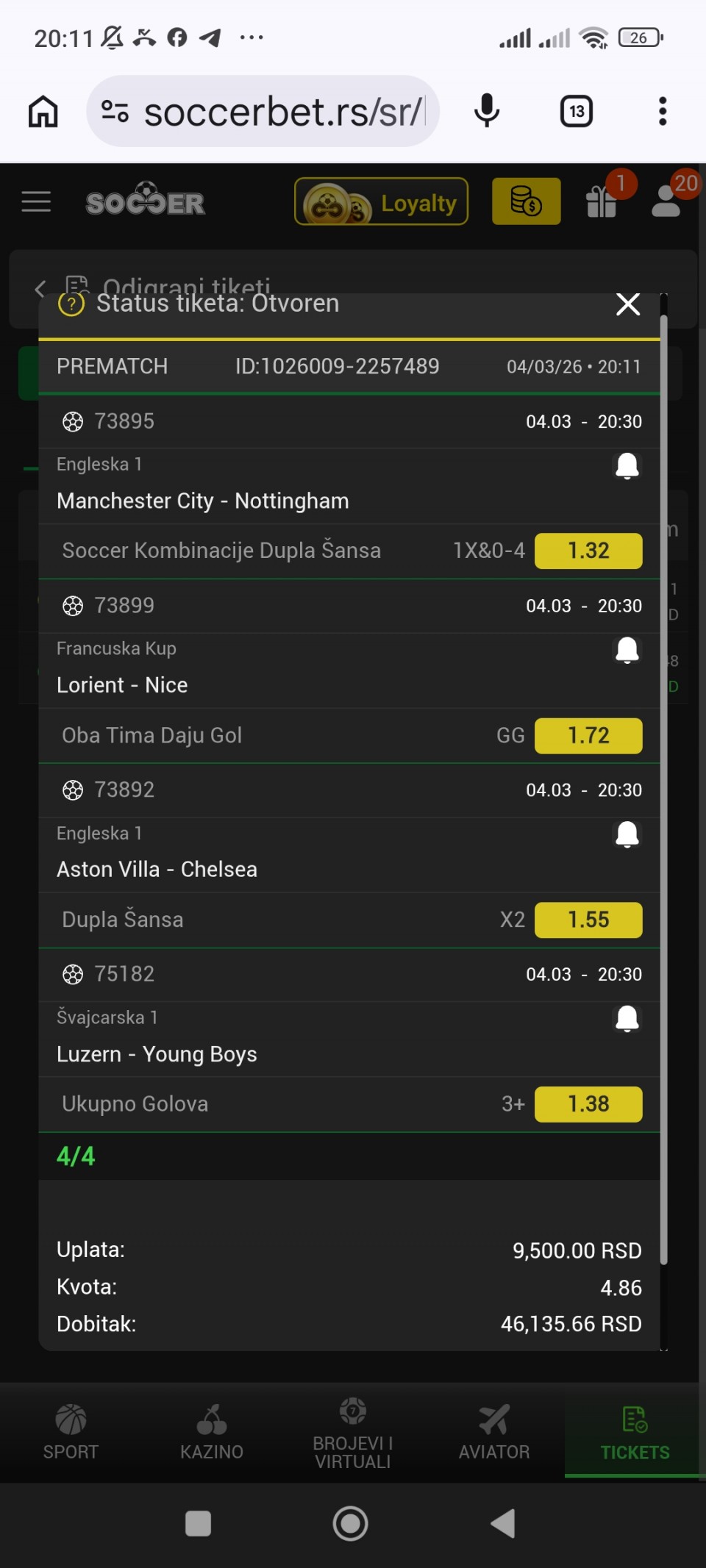The height and width of the screenshot is (1568, 706).
Task: Close the ticket status dialog
Action: (x=627, y=304)
